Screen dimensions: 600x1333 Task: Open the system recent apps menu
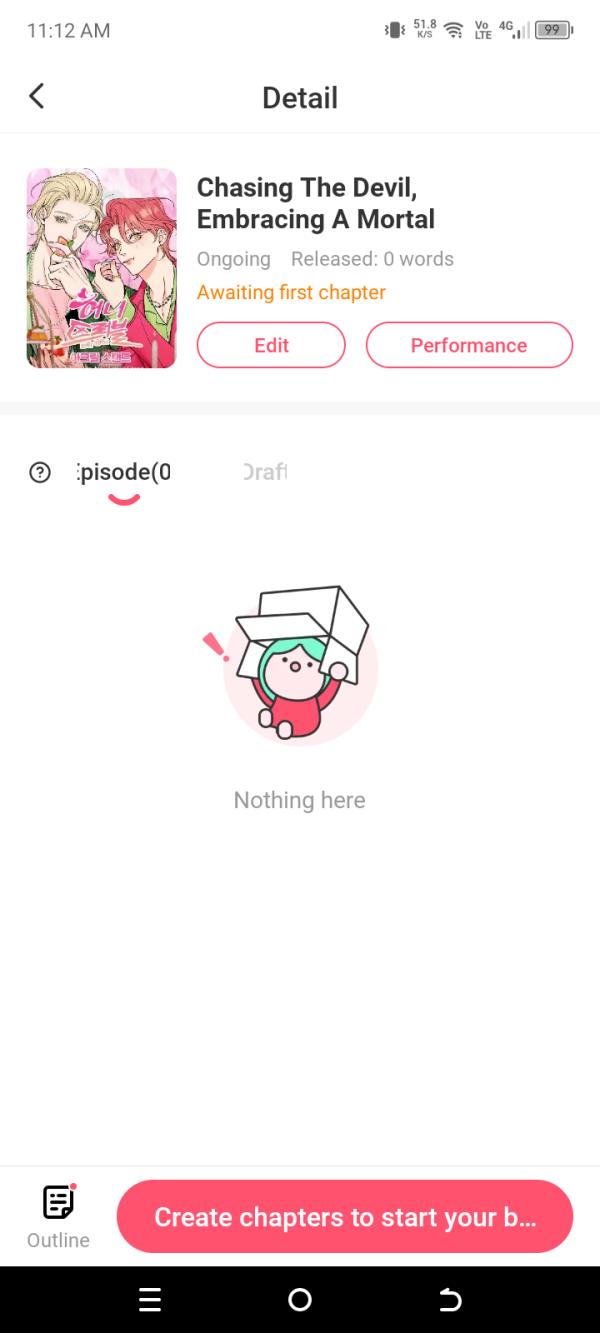[150, 1299]
